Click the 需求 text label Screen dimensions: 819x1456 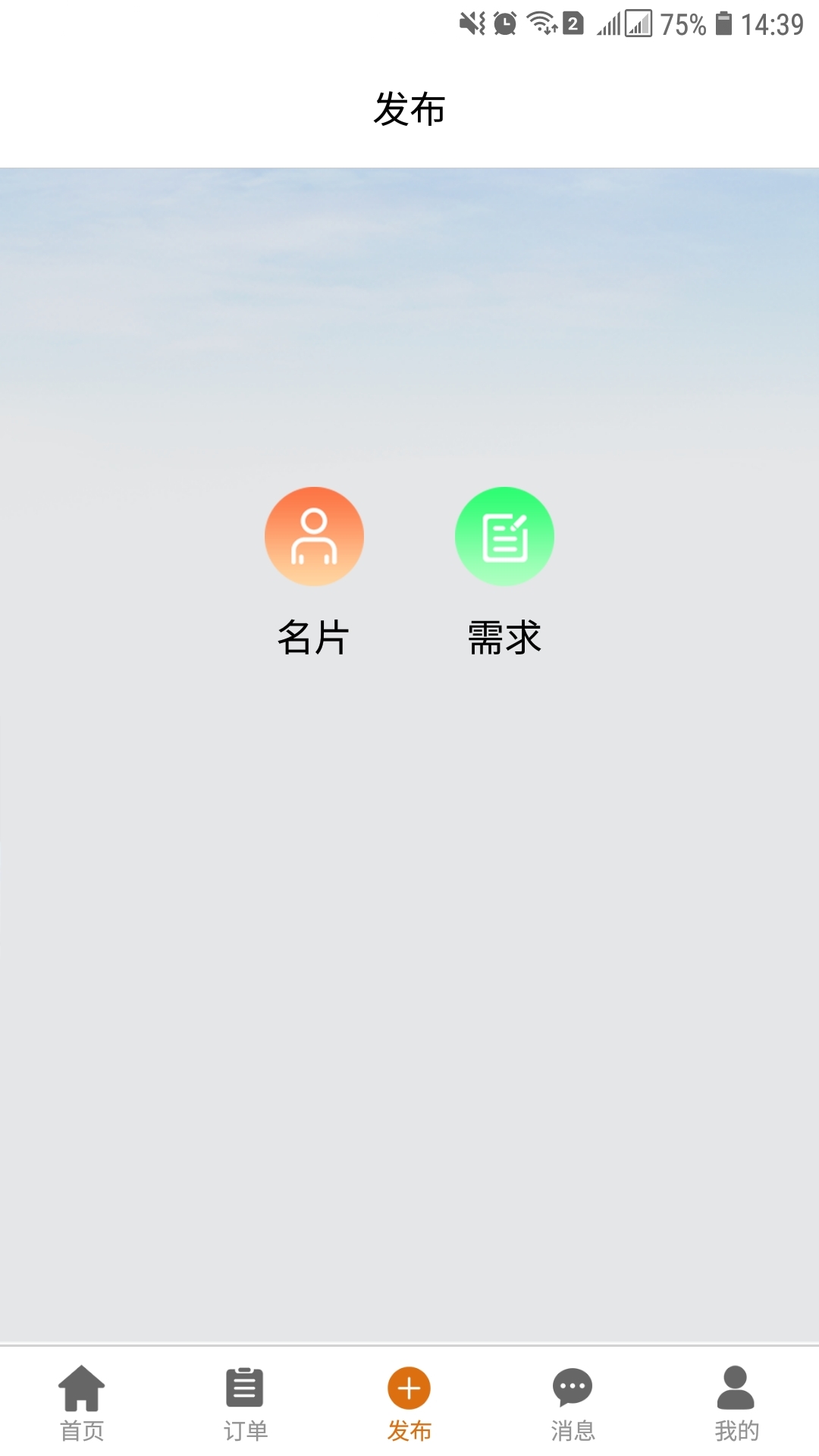(x=505, y=638)
